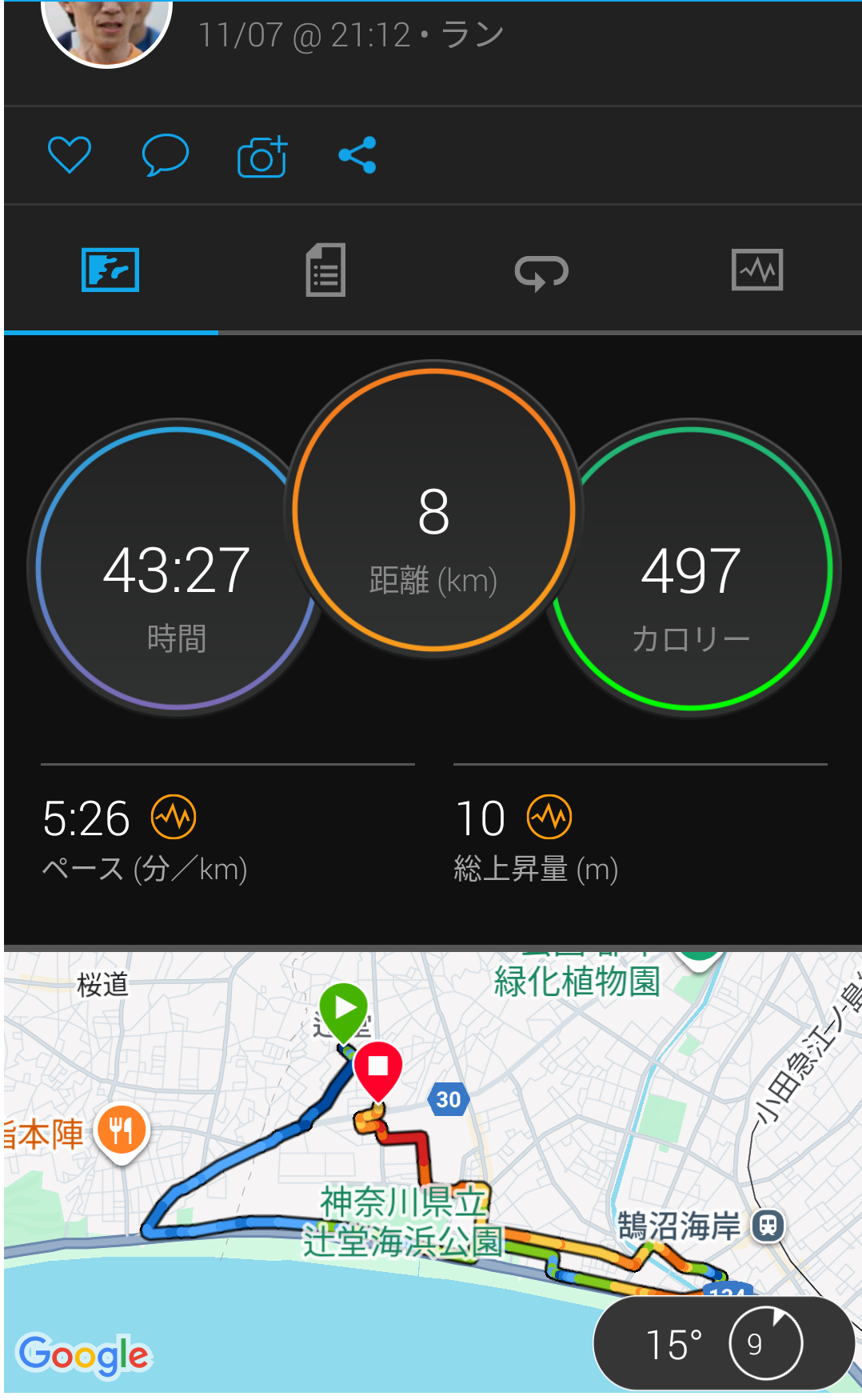Open the runner's profile photo
The image size is (862, 1400).
[x=106, y=28]
